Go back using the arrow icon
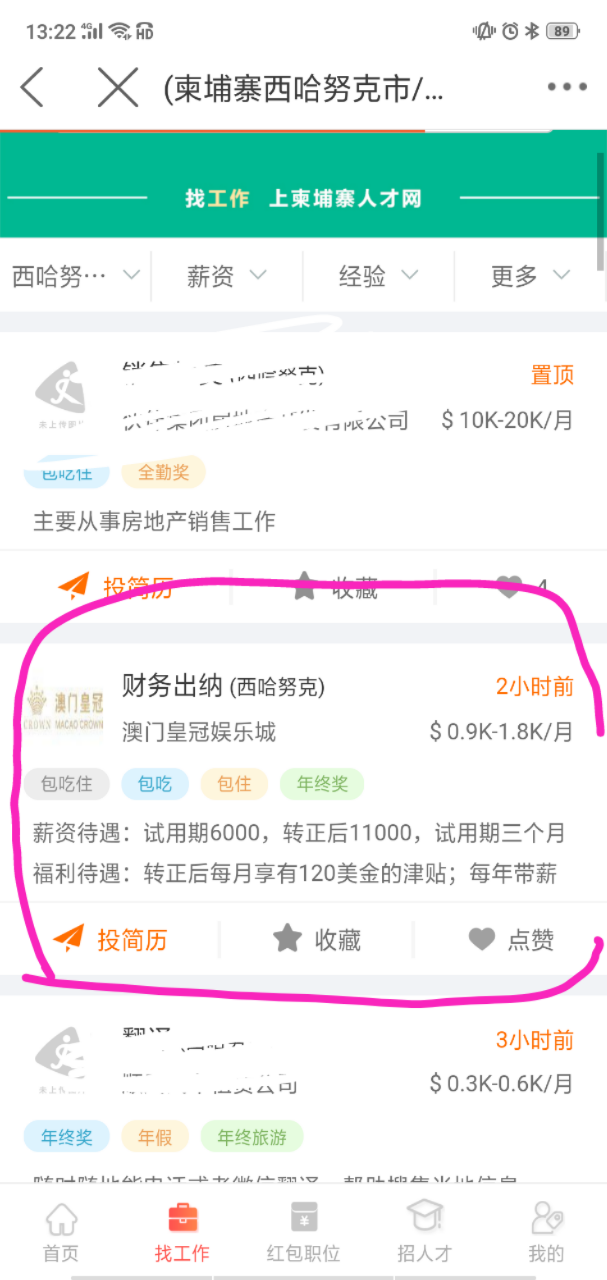 pos(32,88)
